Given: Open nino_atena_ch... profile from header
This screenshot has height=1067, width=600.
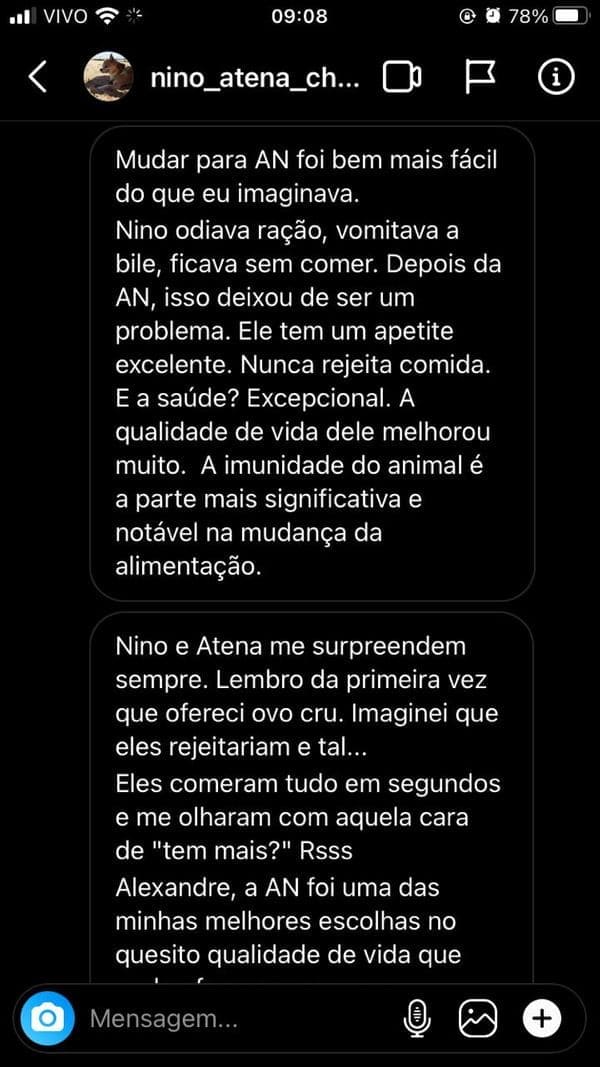Looking at the screenshot, I should (x=253, y=78).
